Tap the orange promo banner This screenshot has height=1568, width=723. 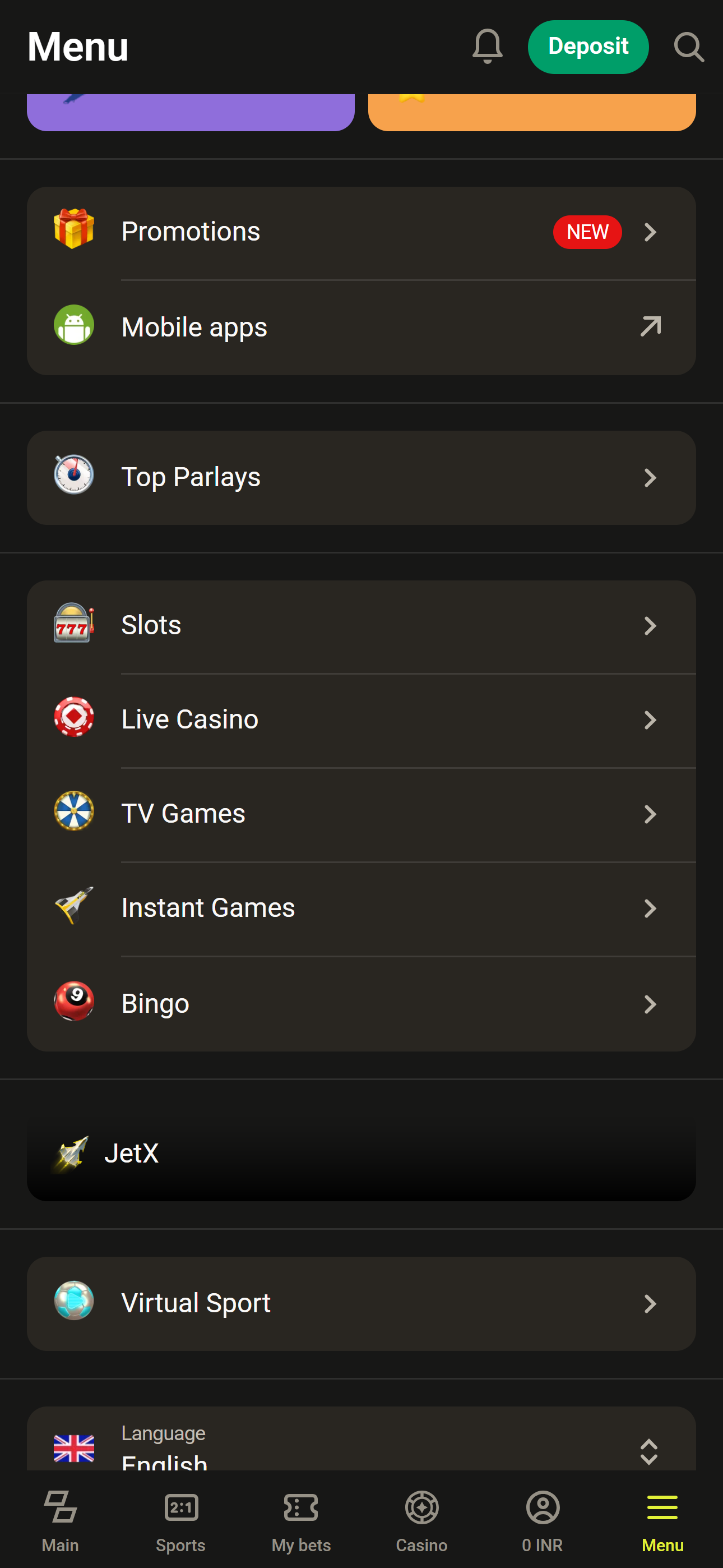click(x=531, y=112)
